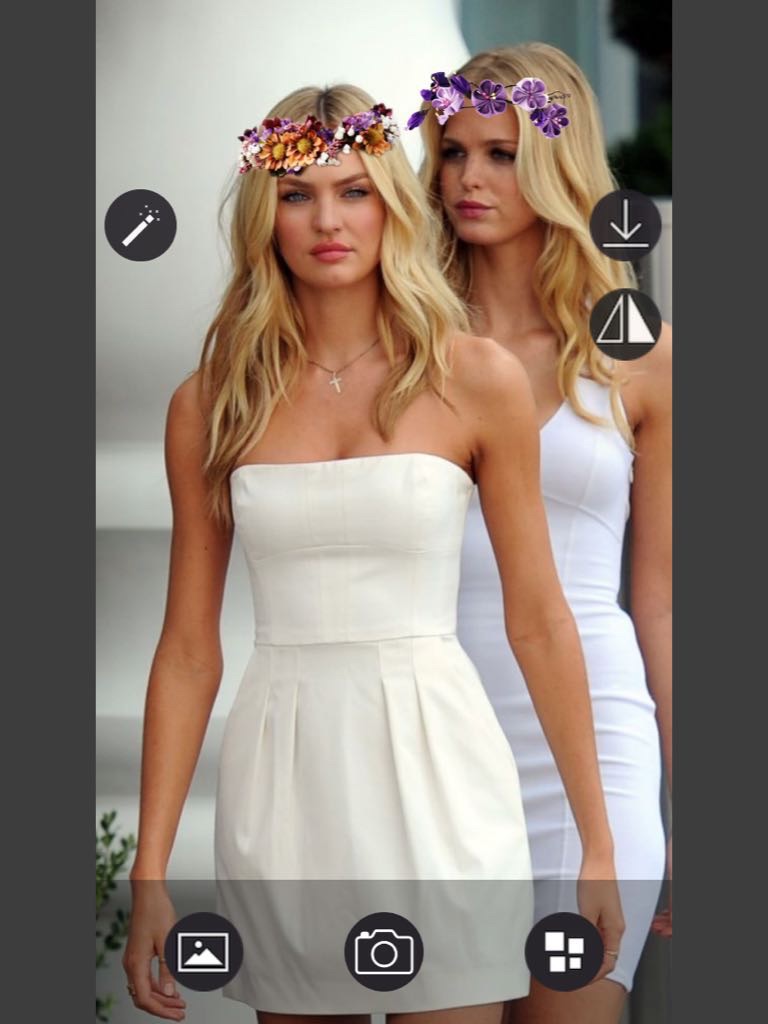
Task: Tap the magic wand effects button
Action: click(x=140, y=225)
